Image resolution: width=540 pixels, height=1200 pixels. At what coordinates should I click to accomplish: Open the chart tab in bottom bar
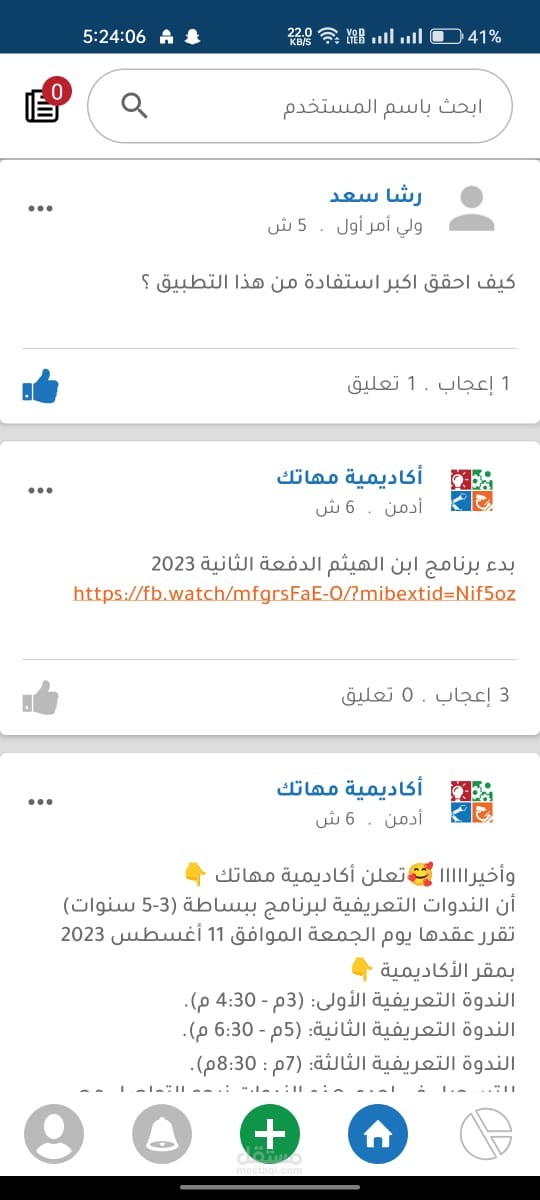pyautogui.click(x=486, y=1133)
